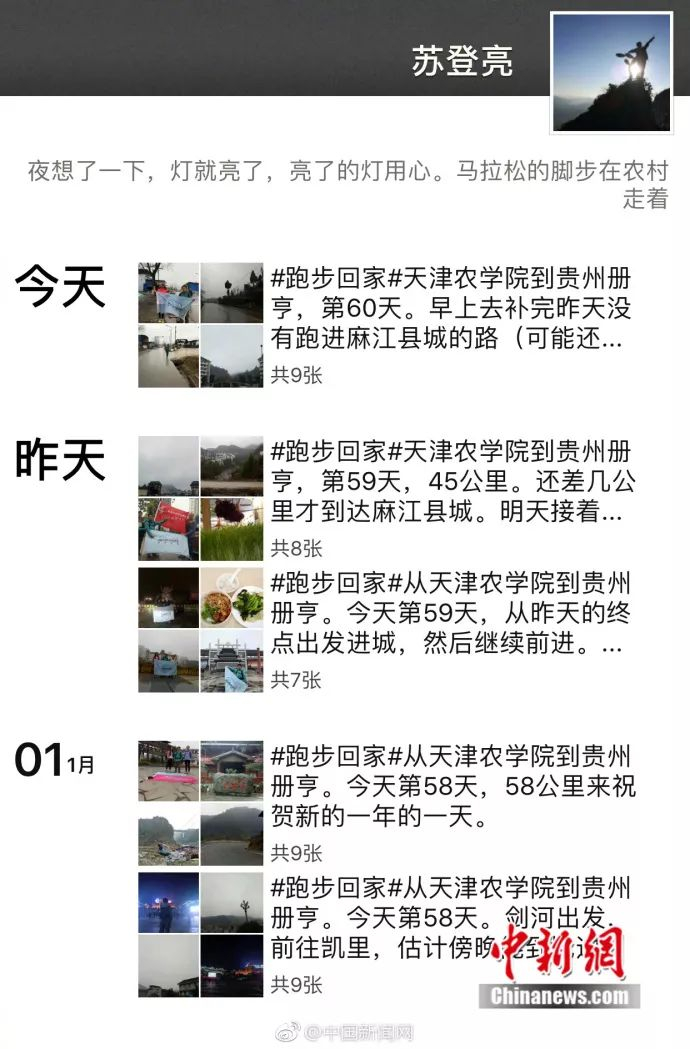
Task: View photos of the 45公里 post
Action: click(200, 498)
